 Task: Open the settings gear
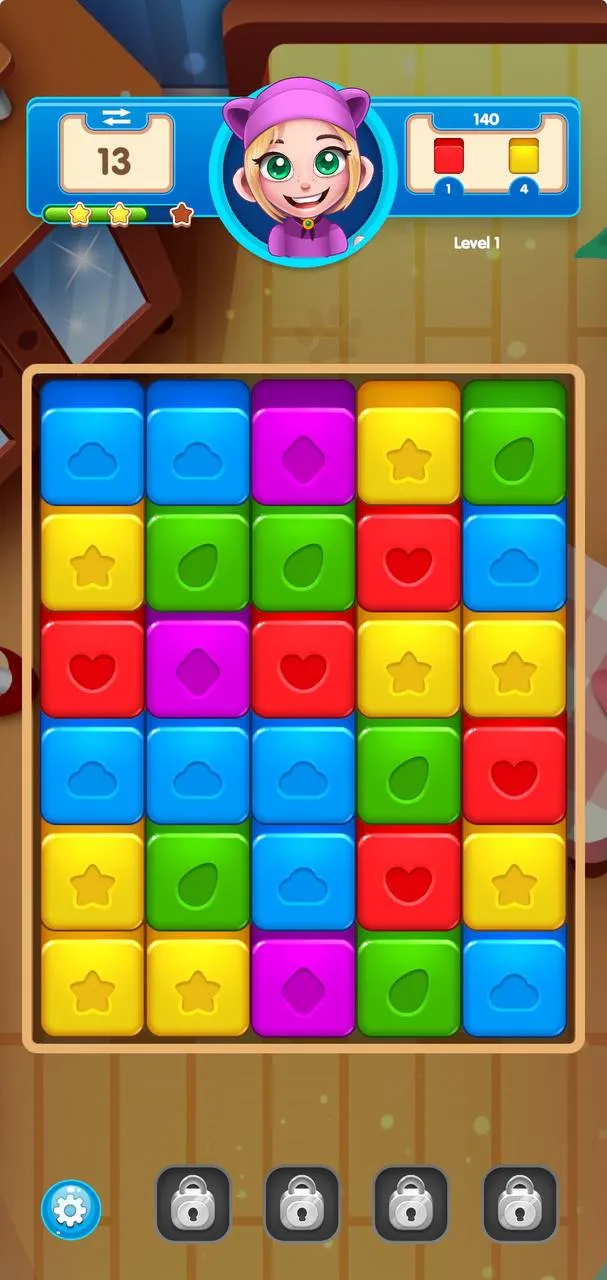pyautogui.click(x=70, y=1210)
